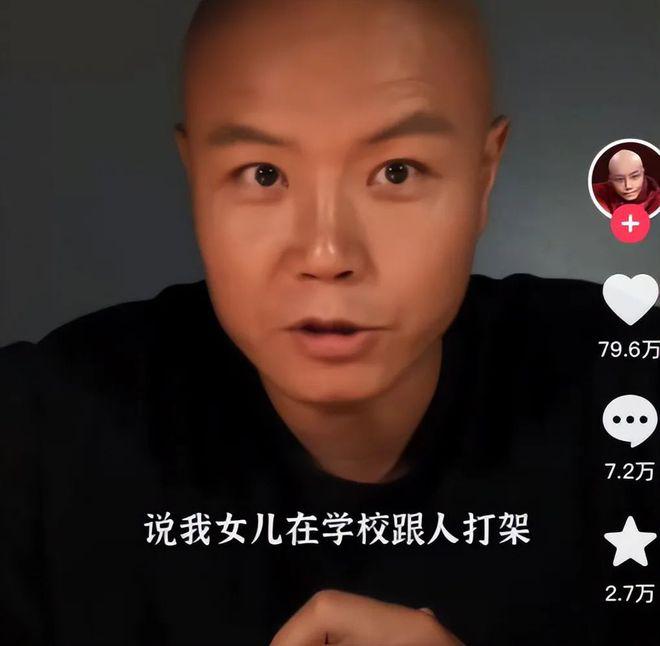Follow the creator with the plus button

[629, 224]
